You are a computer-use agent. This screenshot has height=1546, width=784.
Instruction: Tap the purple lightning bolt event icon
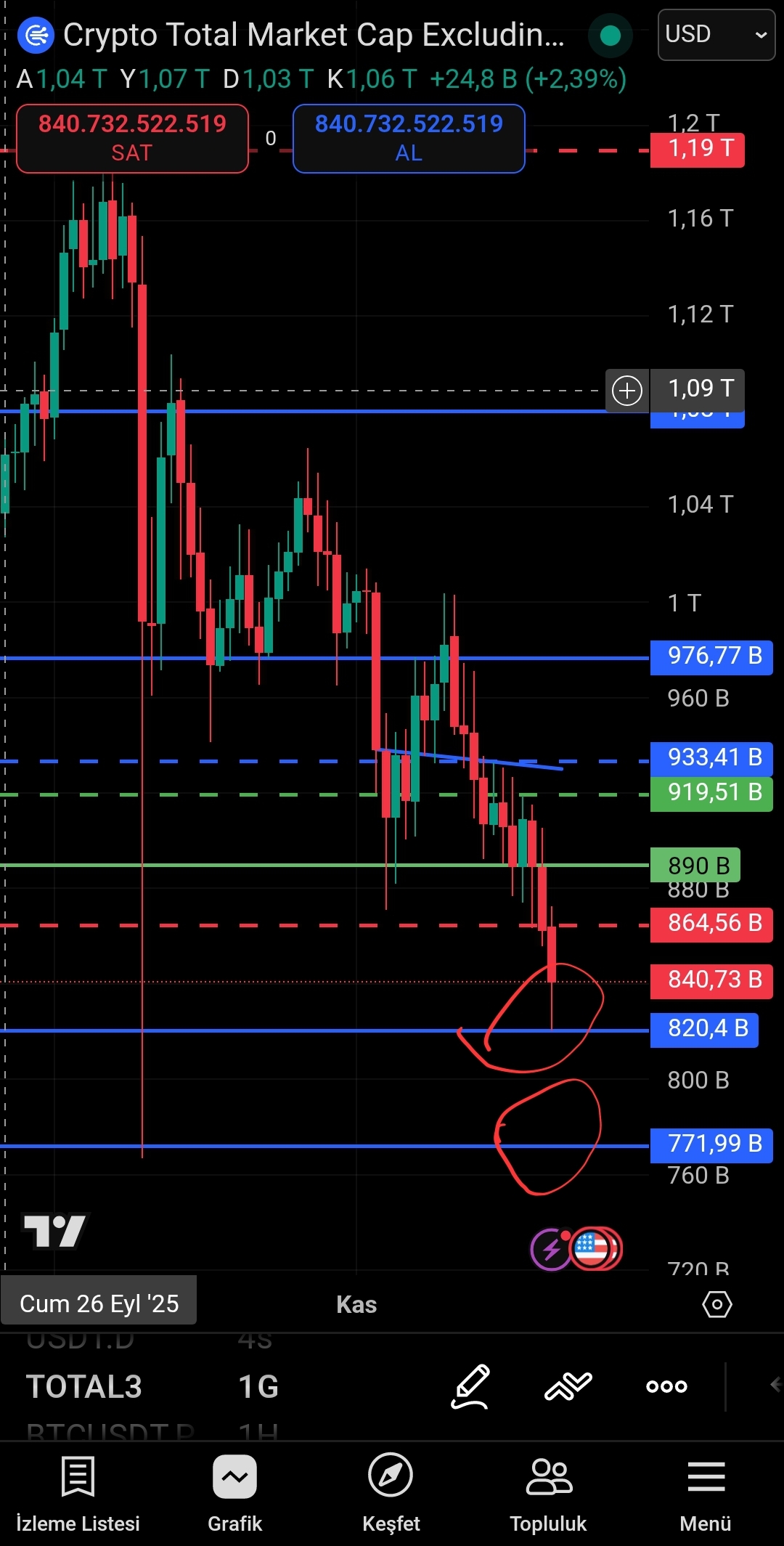[x=550, y=1250]
